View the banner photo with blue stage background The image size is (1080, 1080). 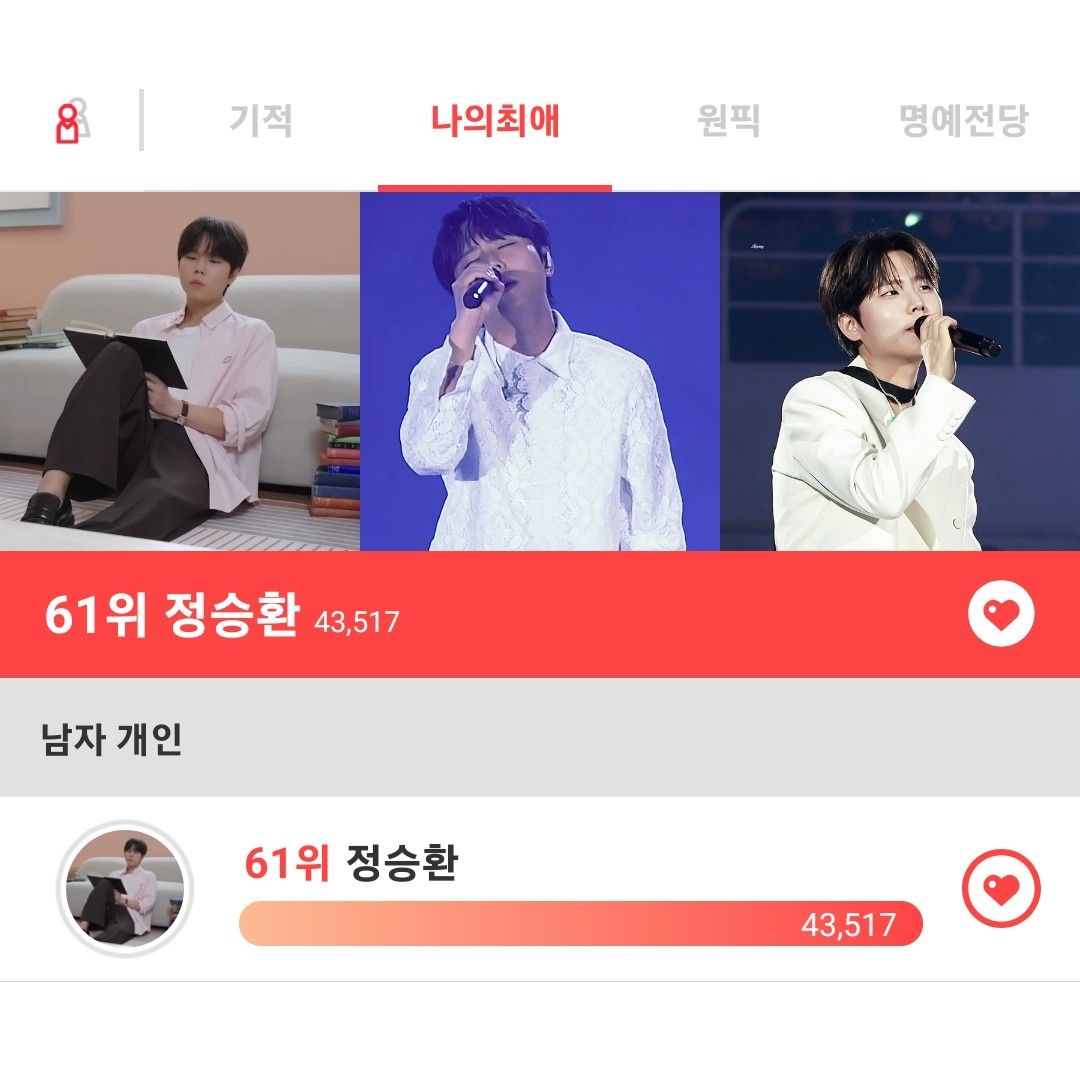540,371
